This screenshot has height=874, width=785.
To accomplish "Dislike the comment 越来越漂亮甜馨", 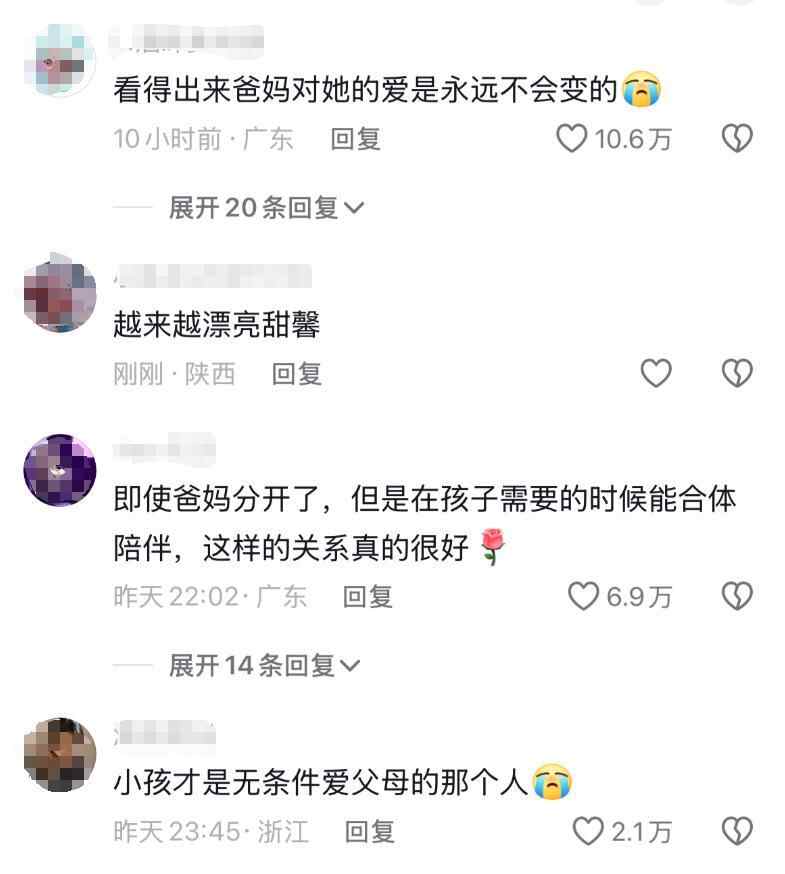I will click(x=737, y=374).
